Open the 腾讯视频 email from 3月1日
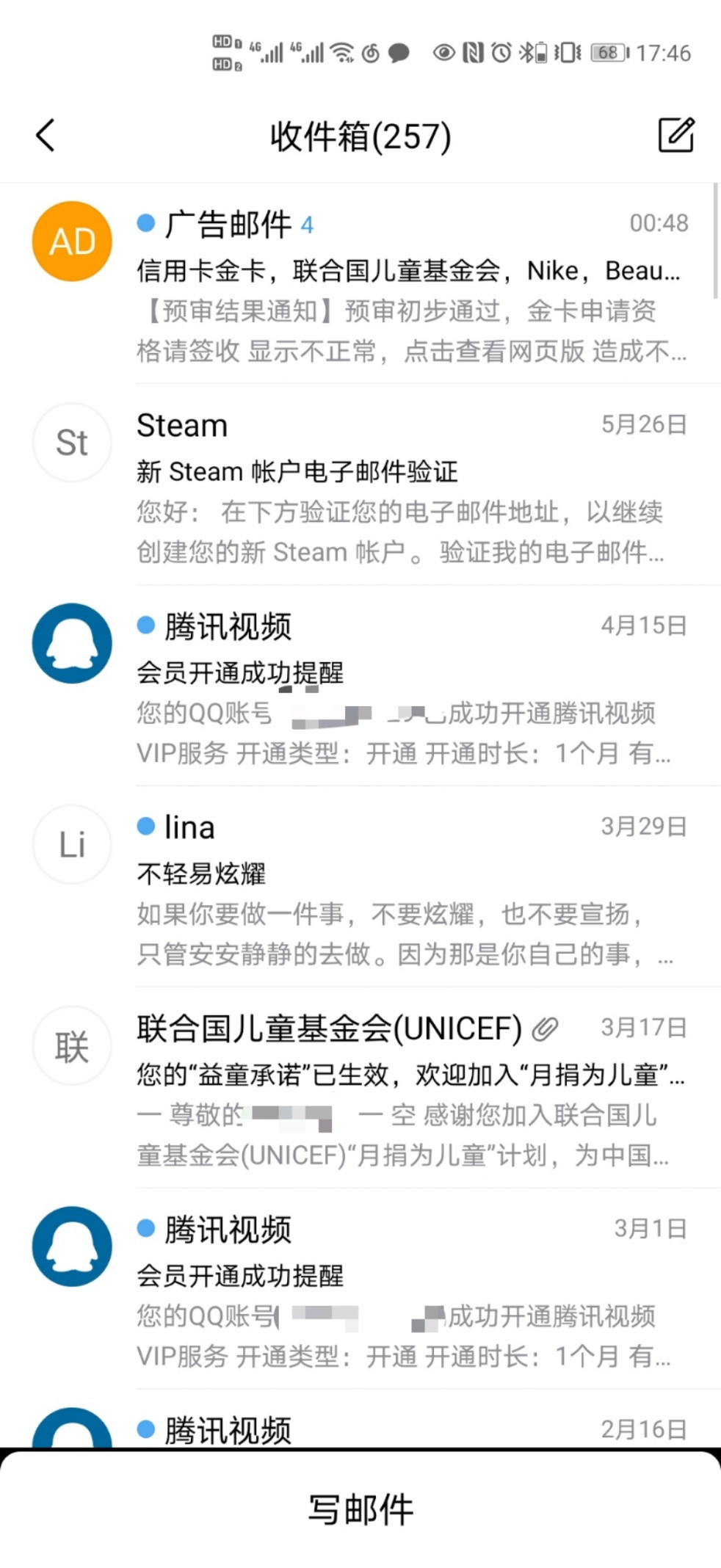This screenshot has width=721, height=1568. pyautogui.click(x=360, y=1289)
